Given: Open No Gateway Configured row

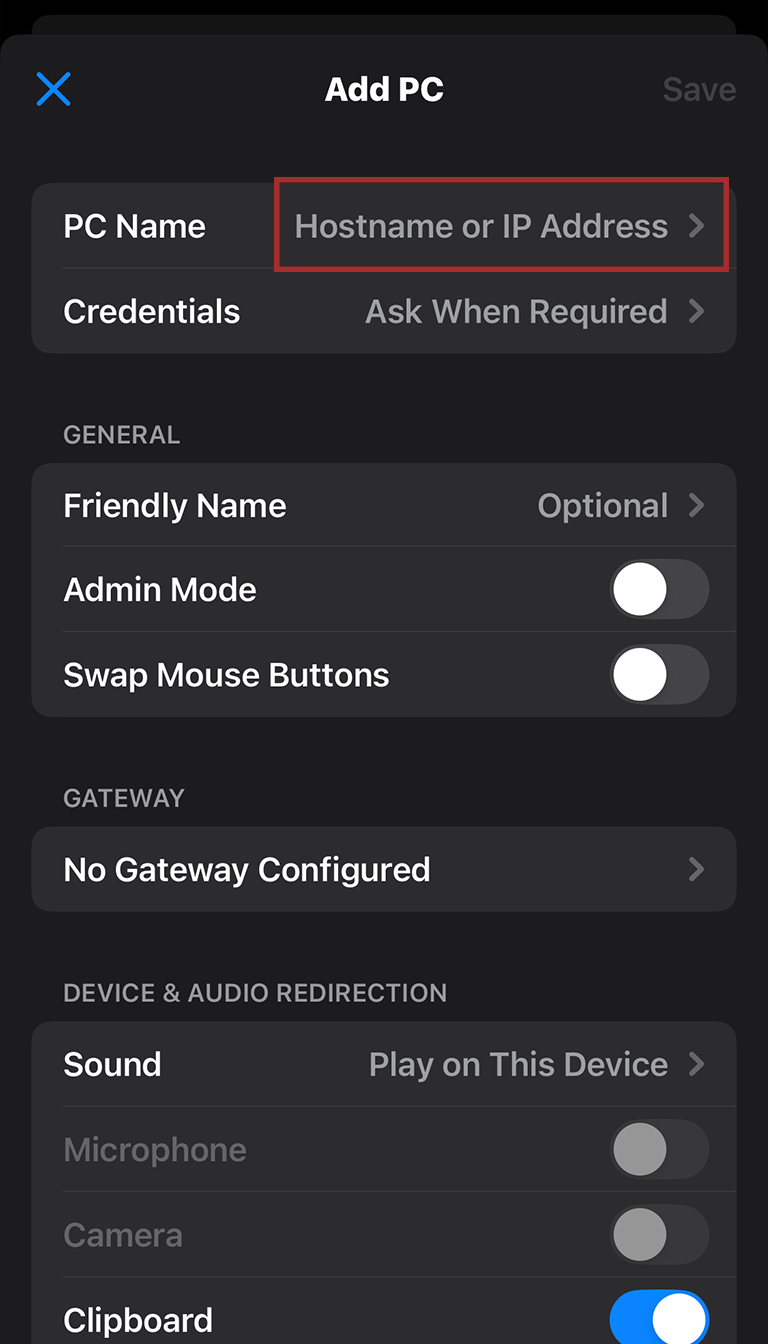Looking at the screenshot, I should click(384, 869).
